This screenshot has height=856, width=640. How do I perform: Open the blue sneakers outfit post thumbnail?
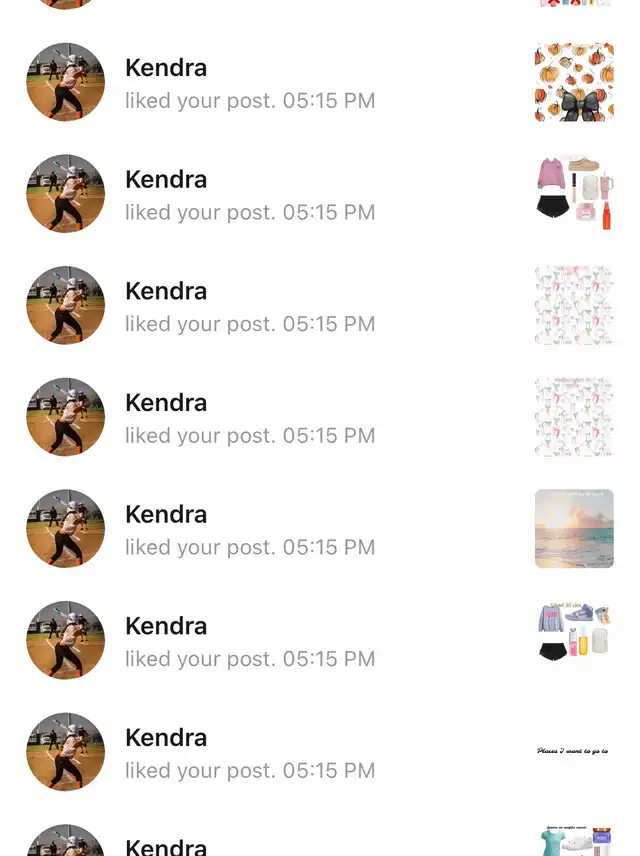574,640
